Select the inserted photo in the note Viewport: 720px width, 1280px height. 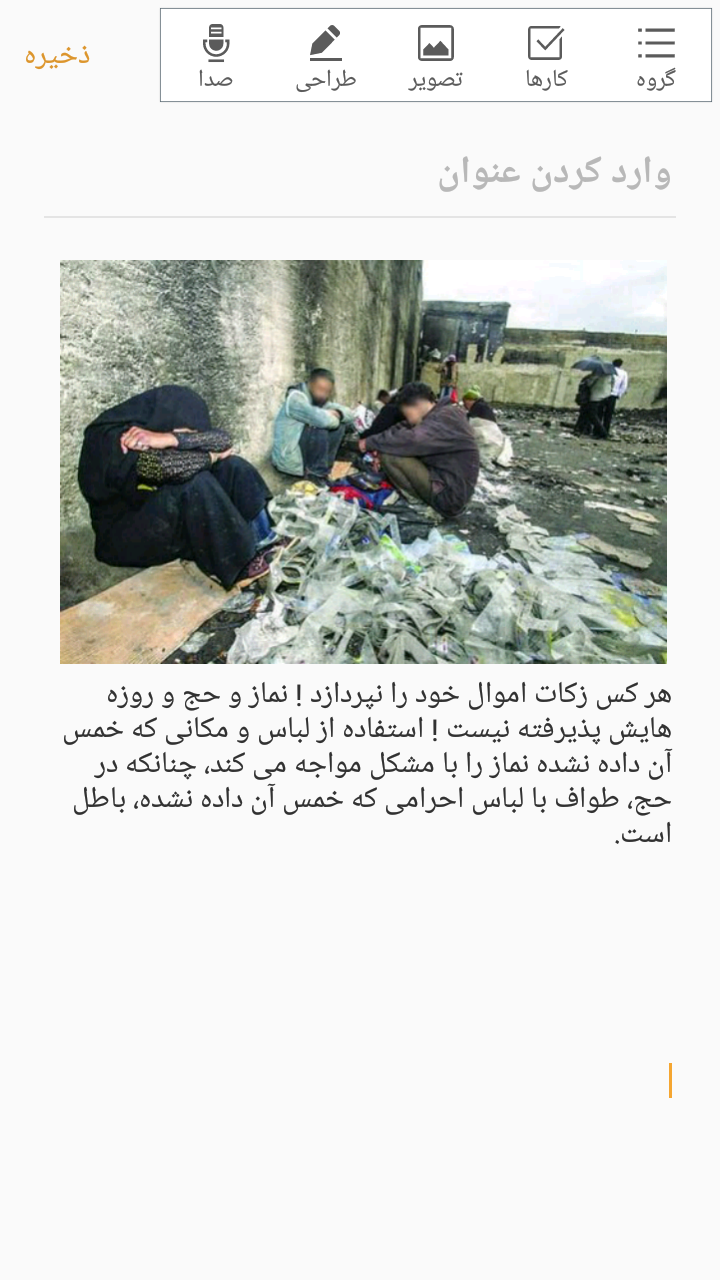[363, 462]
